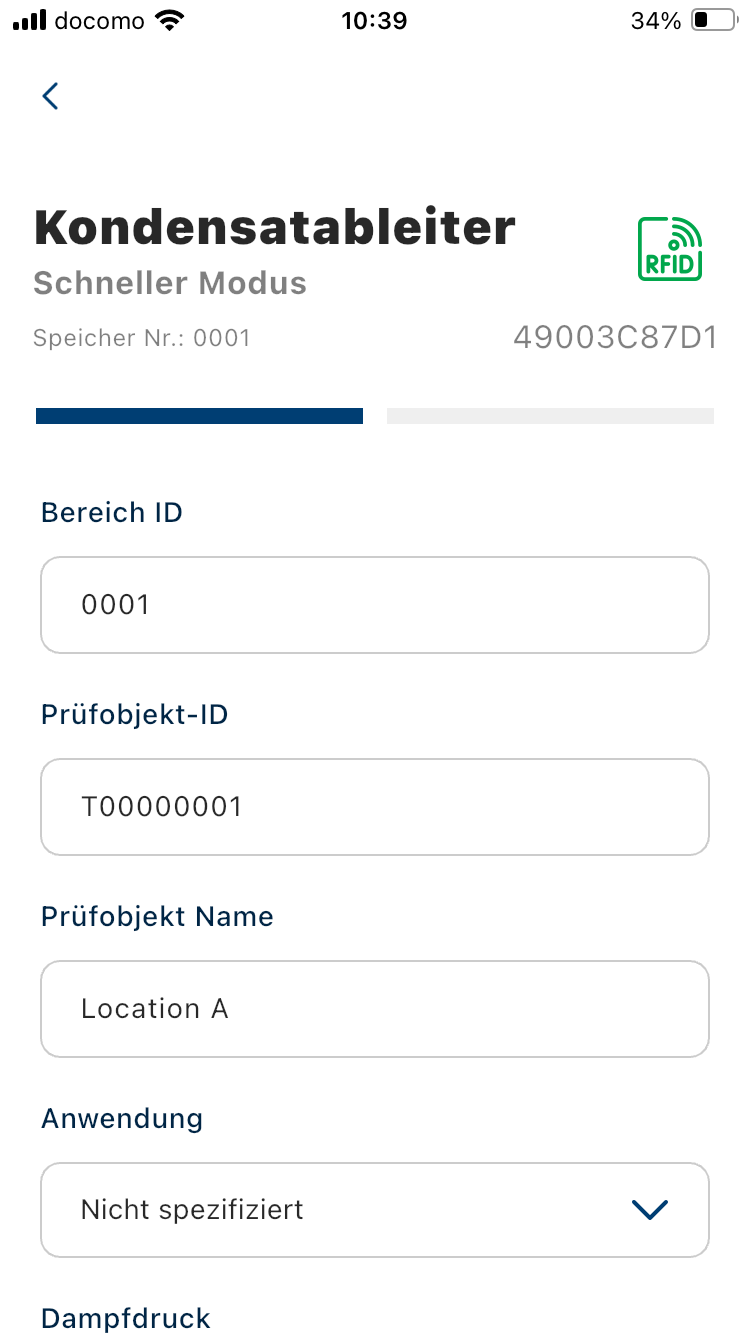Image resolution: width=750 pixels, height=1334 pixels.
Task: Tap the battery indicator icon
Action: tap(714, 19)
